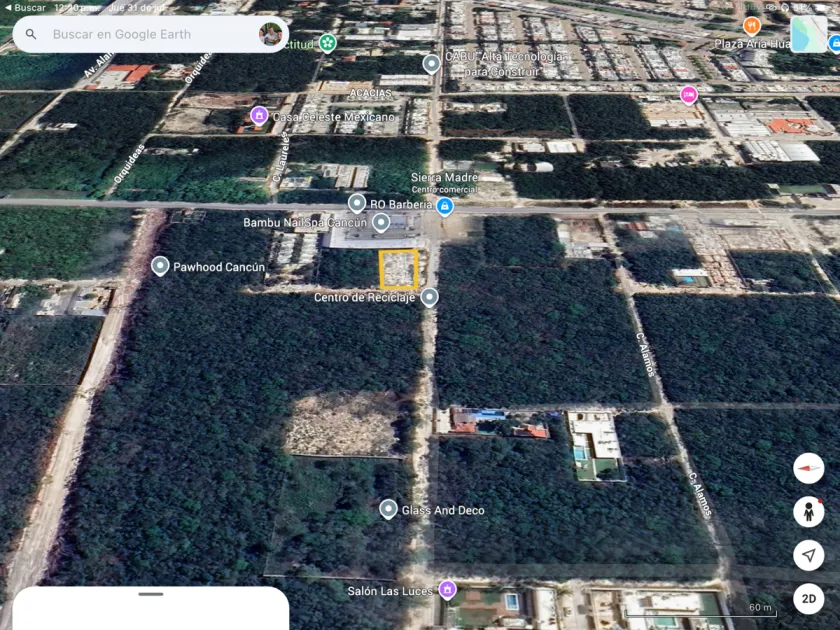Screen dimensions: 840x630
Task: Open the map style thumbnail
Action: pyautogui.click(x=808, y=34)
